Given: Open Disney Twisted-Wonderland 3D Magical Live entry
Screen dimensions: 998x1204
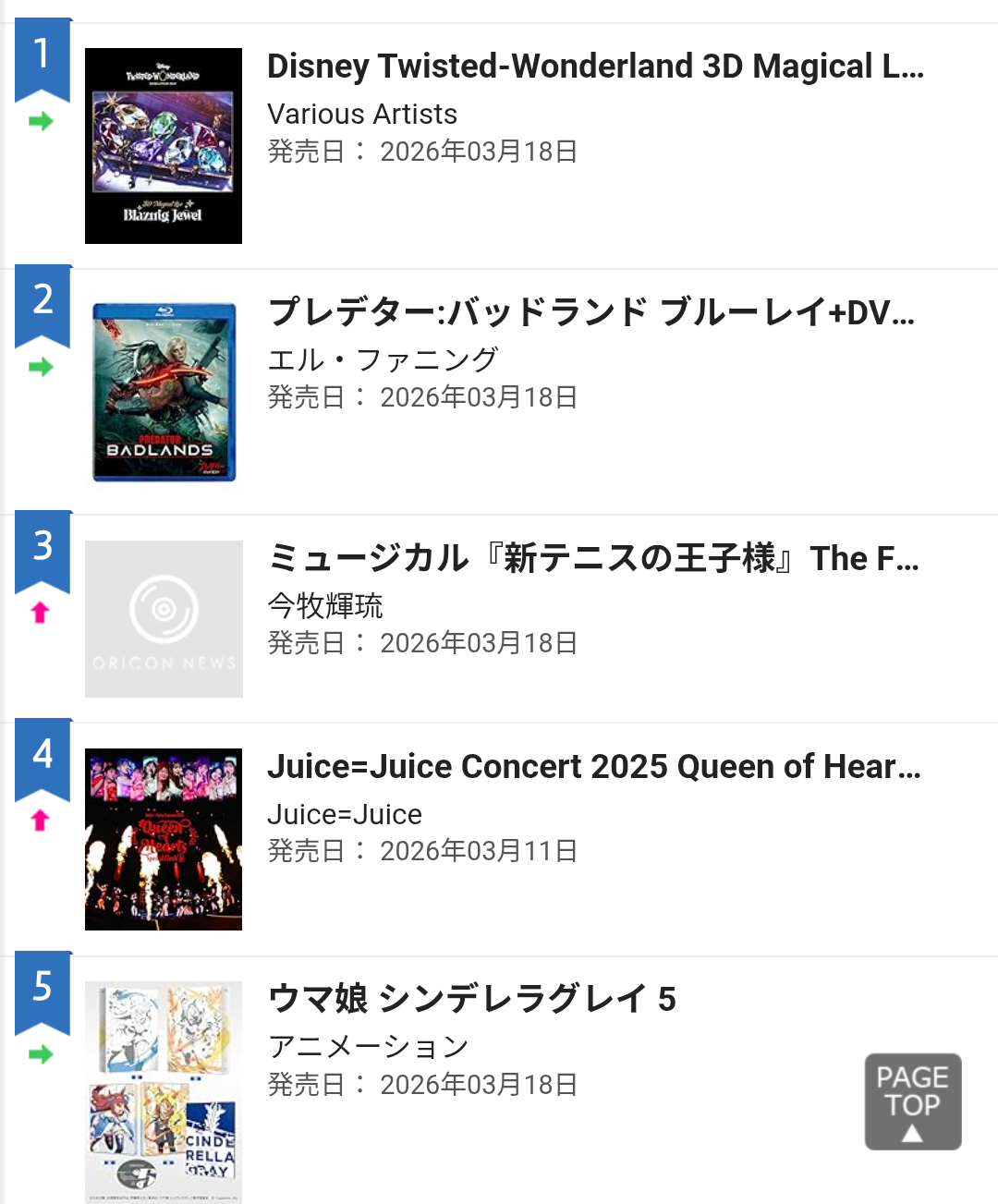Looking at the screenshot, I should [x=595, y=67].
